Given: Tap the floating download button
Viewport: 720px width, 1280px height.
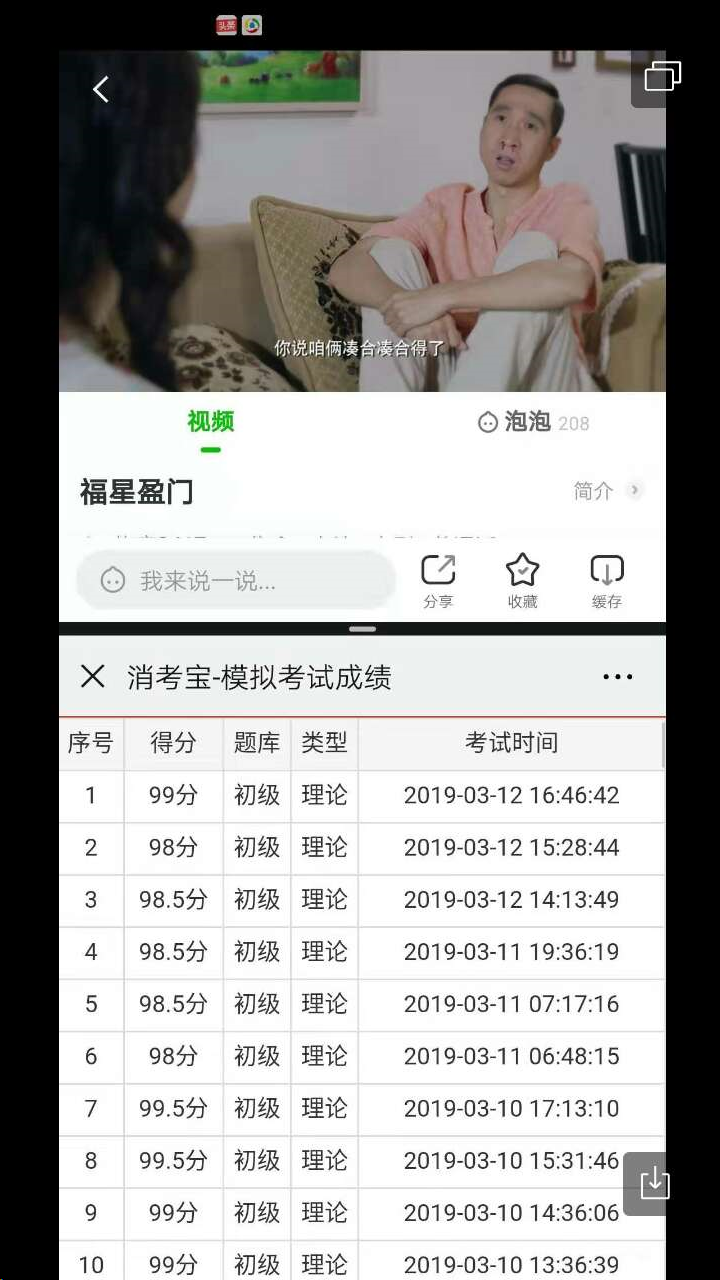Looking at the screenshot, I should 655,1184.
